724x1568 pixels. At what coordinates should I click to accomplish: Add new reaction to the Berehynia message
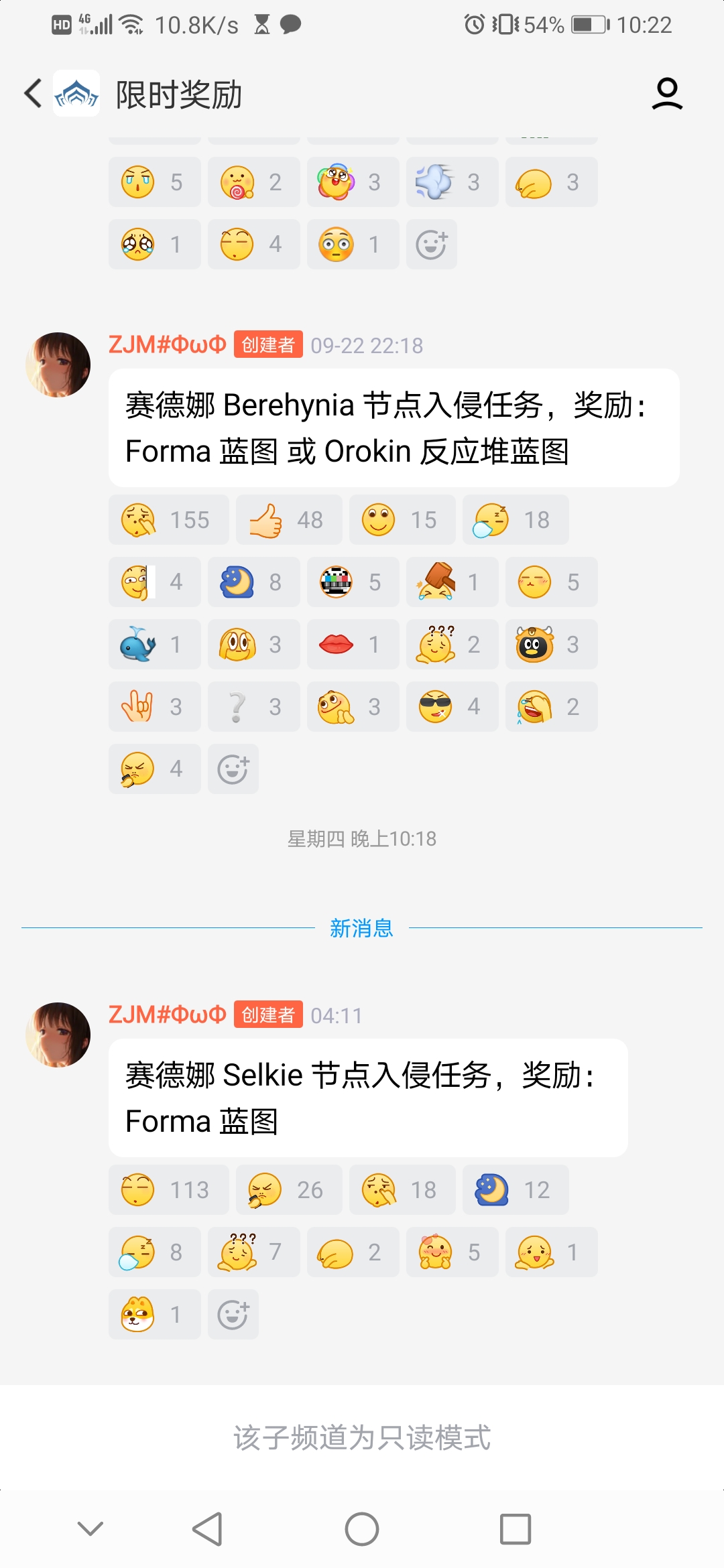point(233,769)
